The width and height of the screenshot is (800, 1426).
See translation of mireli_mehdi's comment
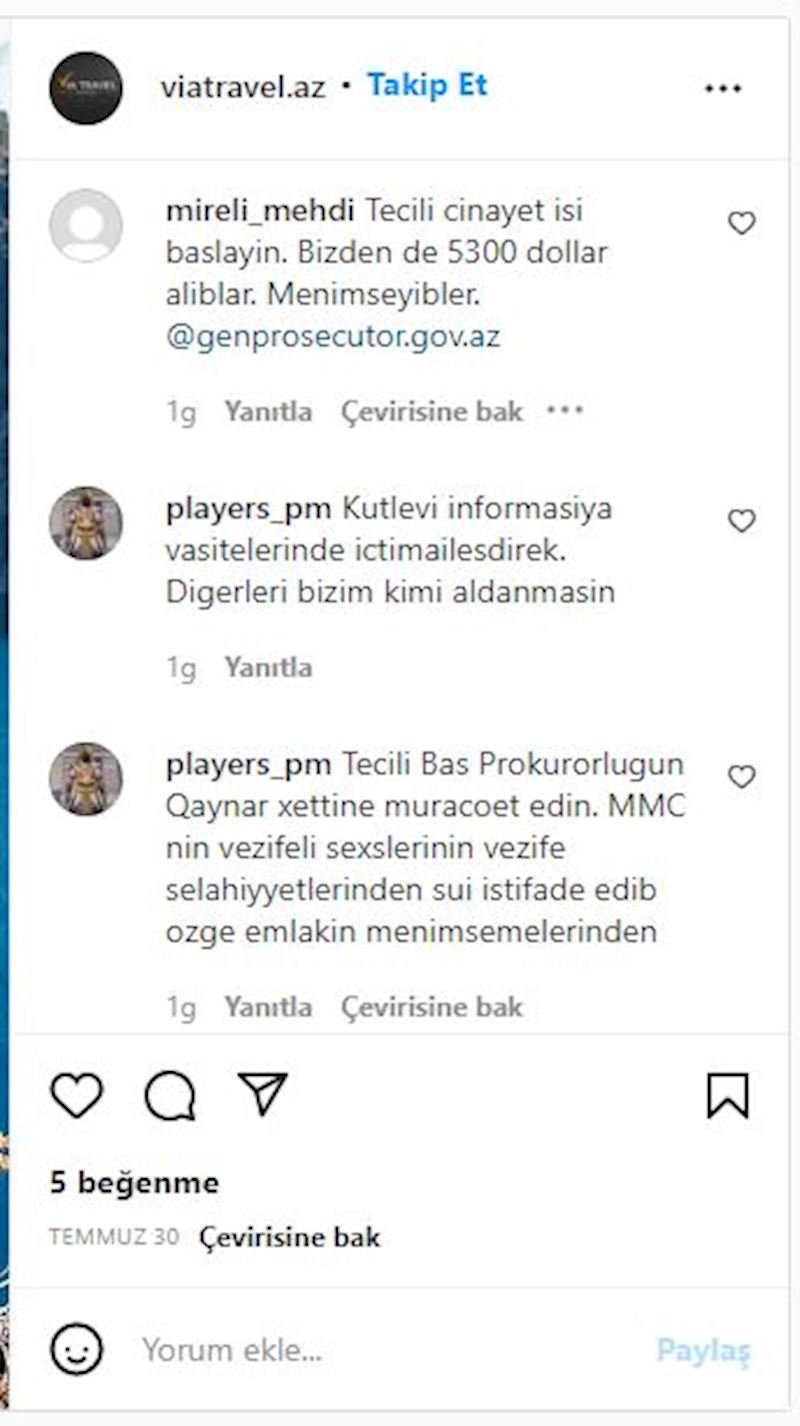tap(432, 412)
